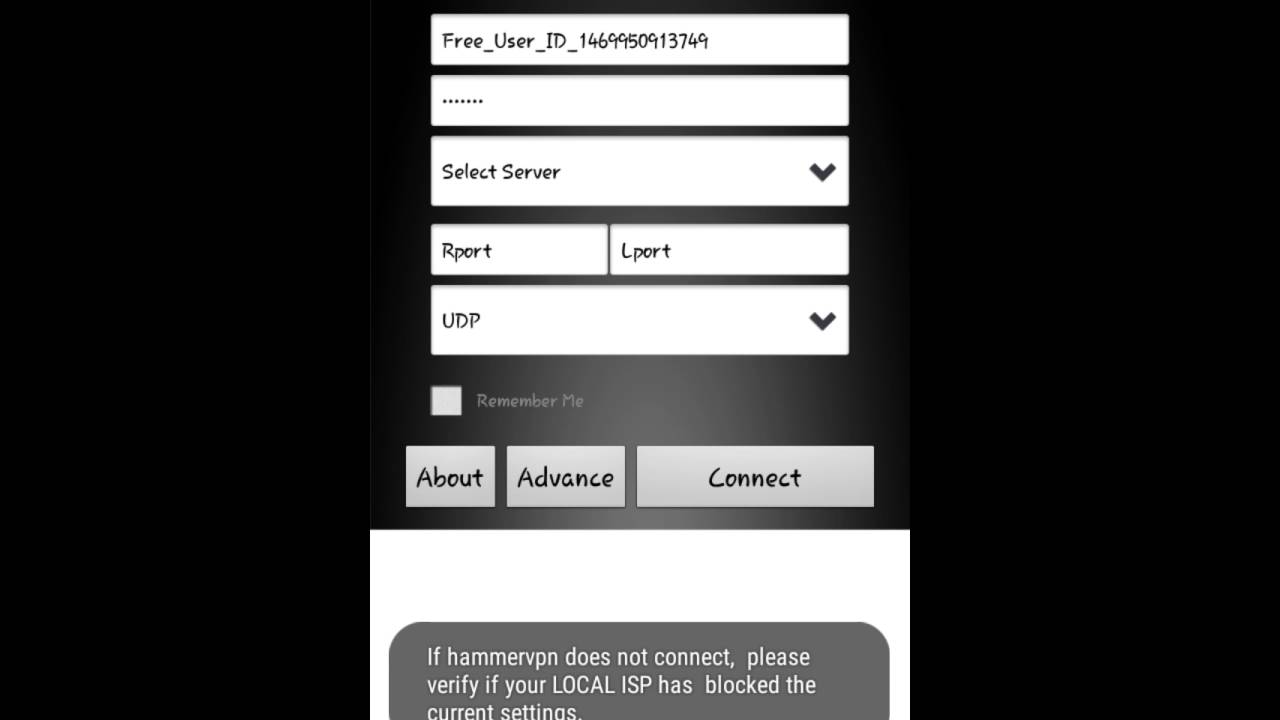Image resolution: width=1280 pixels, height=720 pixels.
Task: Focus the password field
Action: [x=640, y=100]
